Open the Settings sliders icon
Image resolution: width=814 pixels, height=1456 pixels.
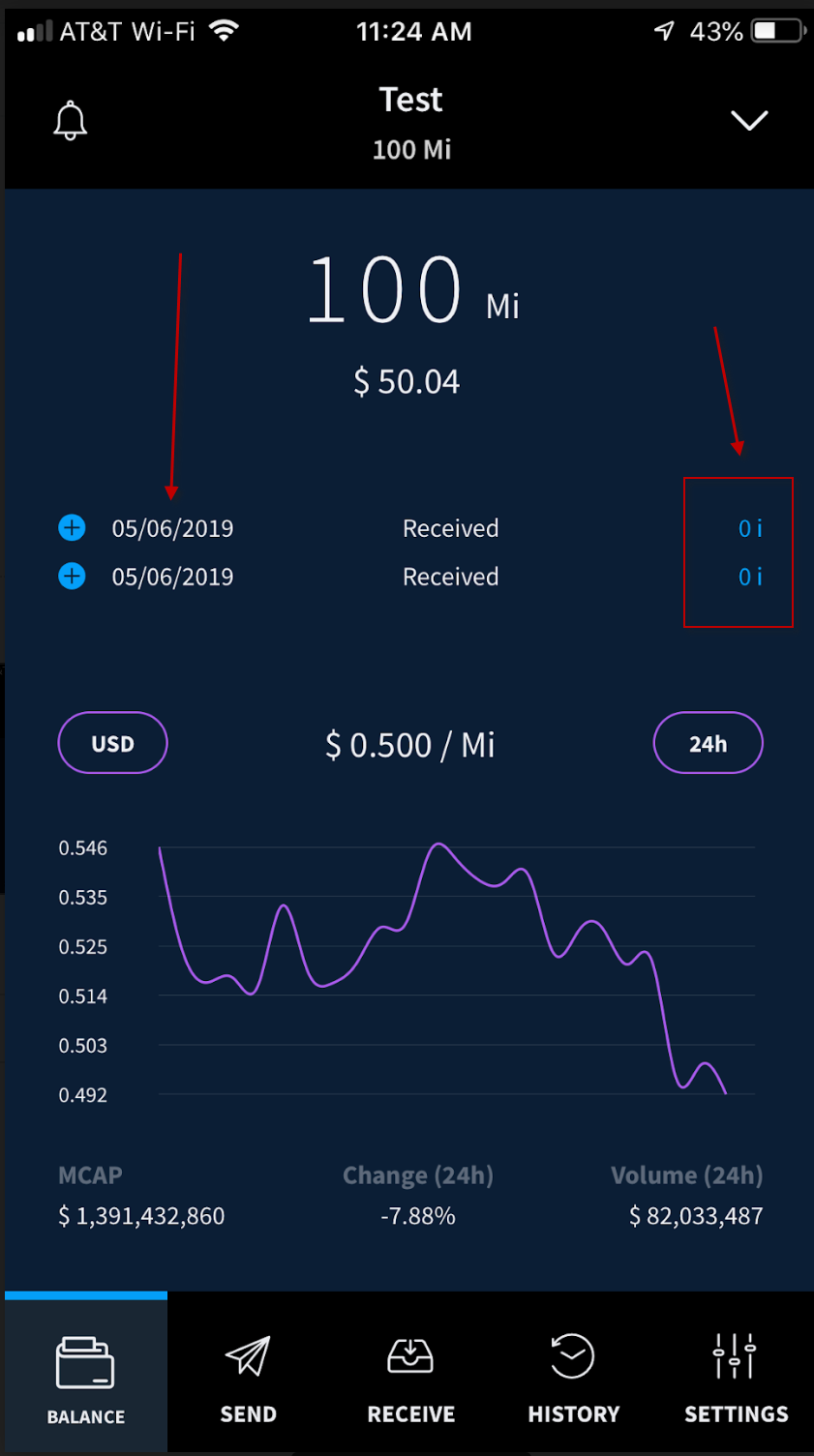(x=736, y=1354)
